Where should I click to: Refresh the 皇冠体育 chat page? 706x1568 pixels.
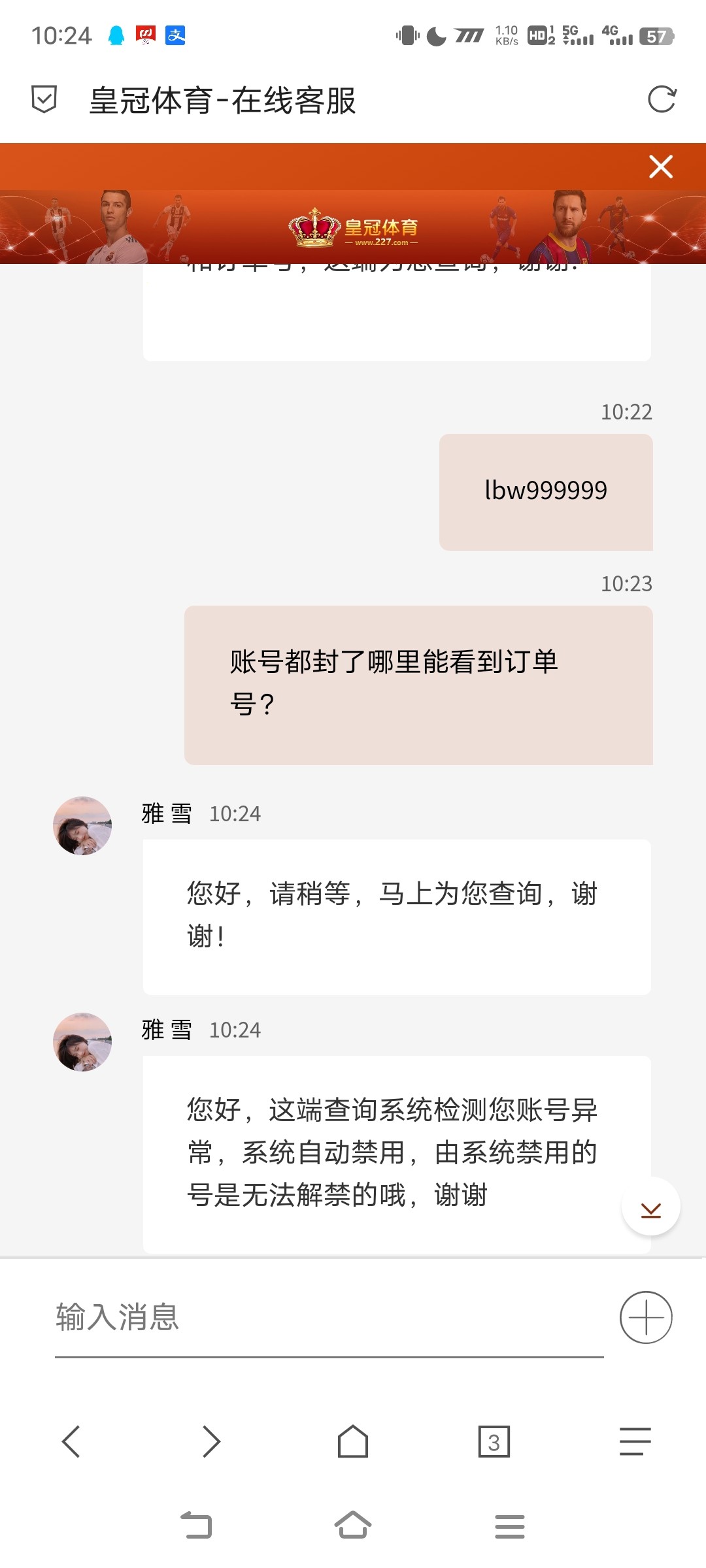click(662, 100)
